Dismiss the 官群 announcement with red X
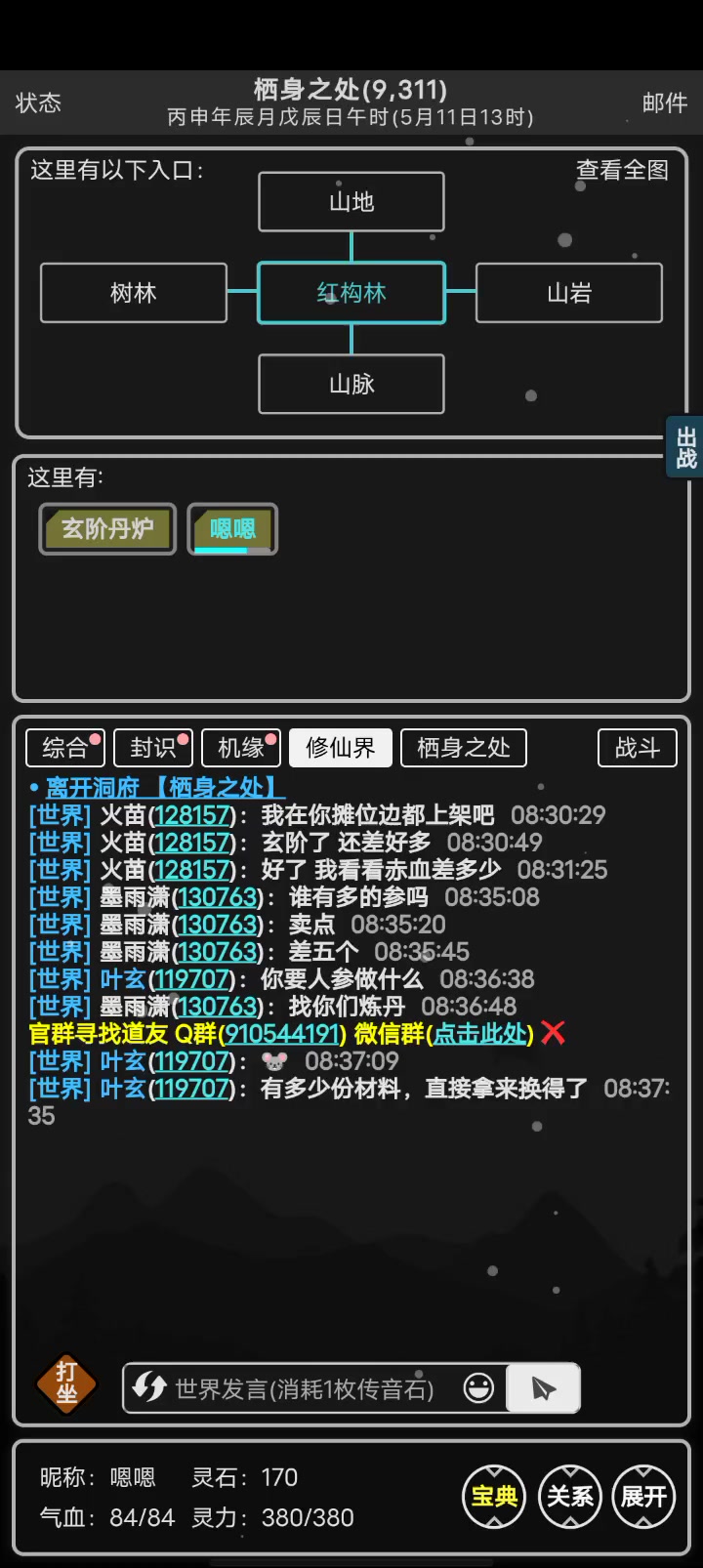703x1568 pixels. pos(553,1033)
